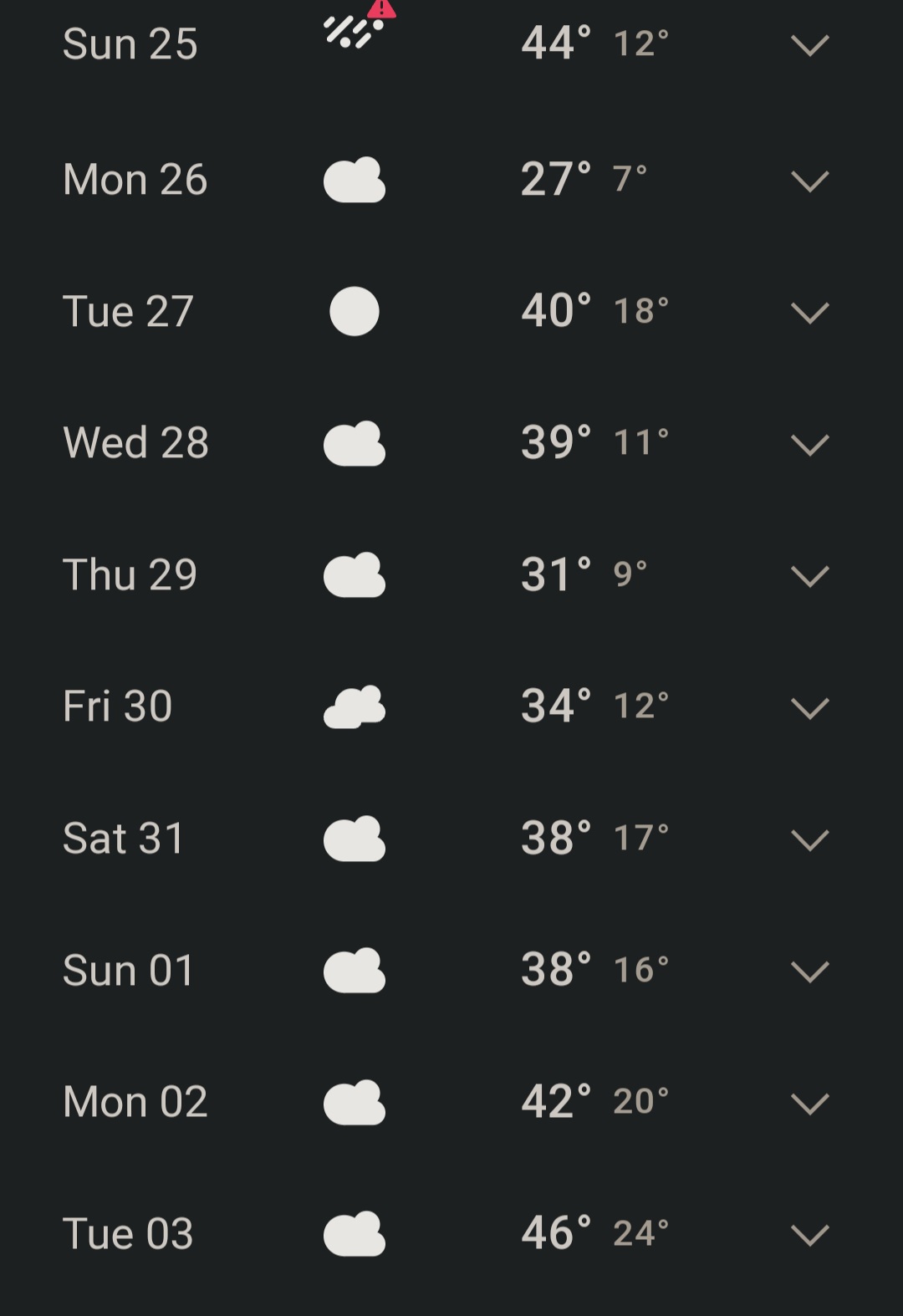903x1316 pixels.
Task: Expand the Sun 01 forecast
Action: click(x=809, y=972)
